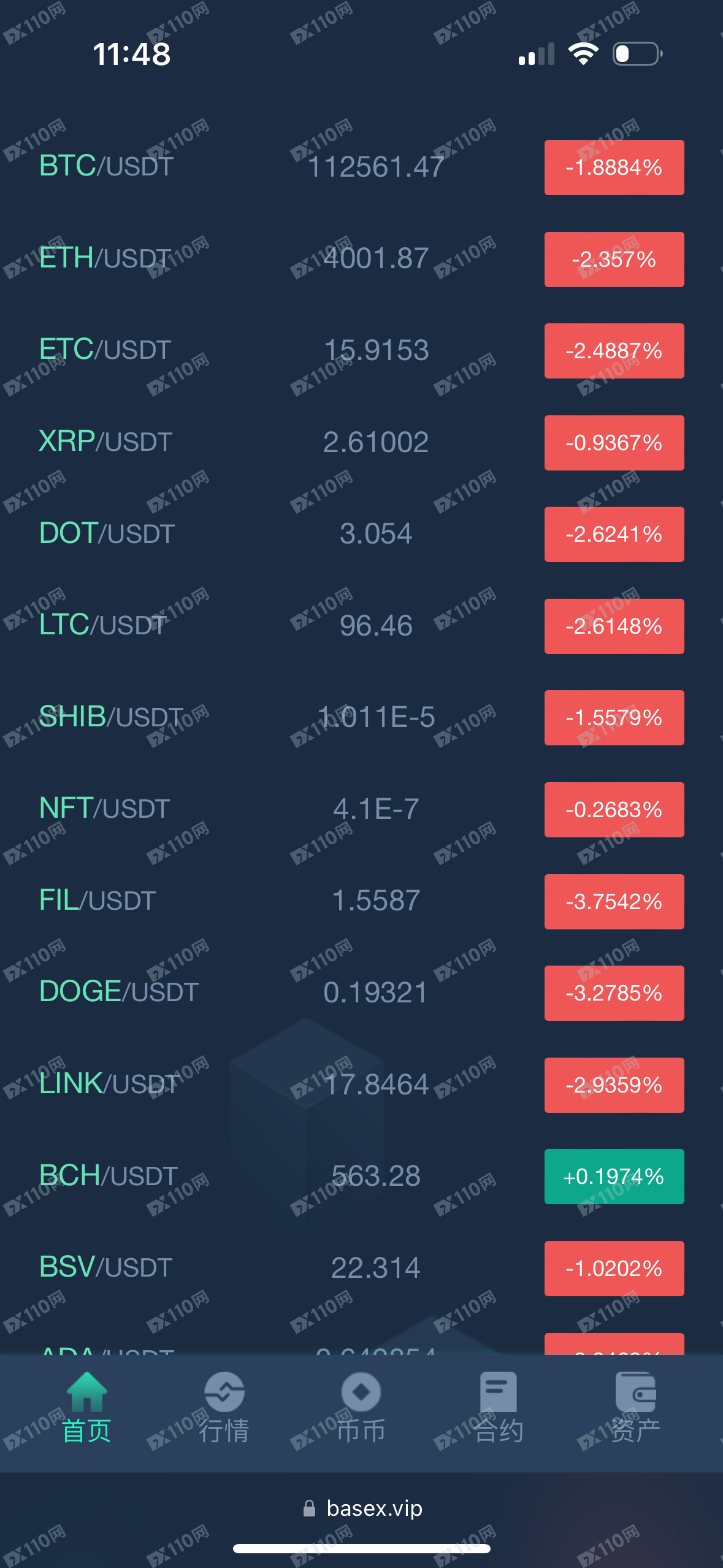Tap the FIL/USDT change badge
The height and width of the screenshot is (1568, 723).
click(x=613, y=902)
